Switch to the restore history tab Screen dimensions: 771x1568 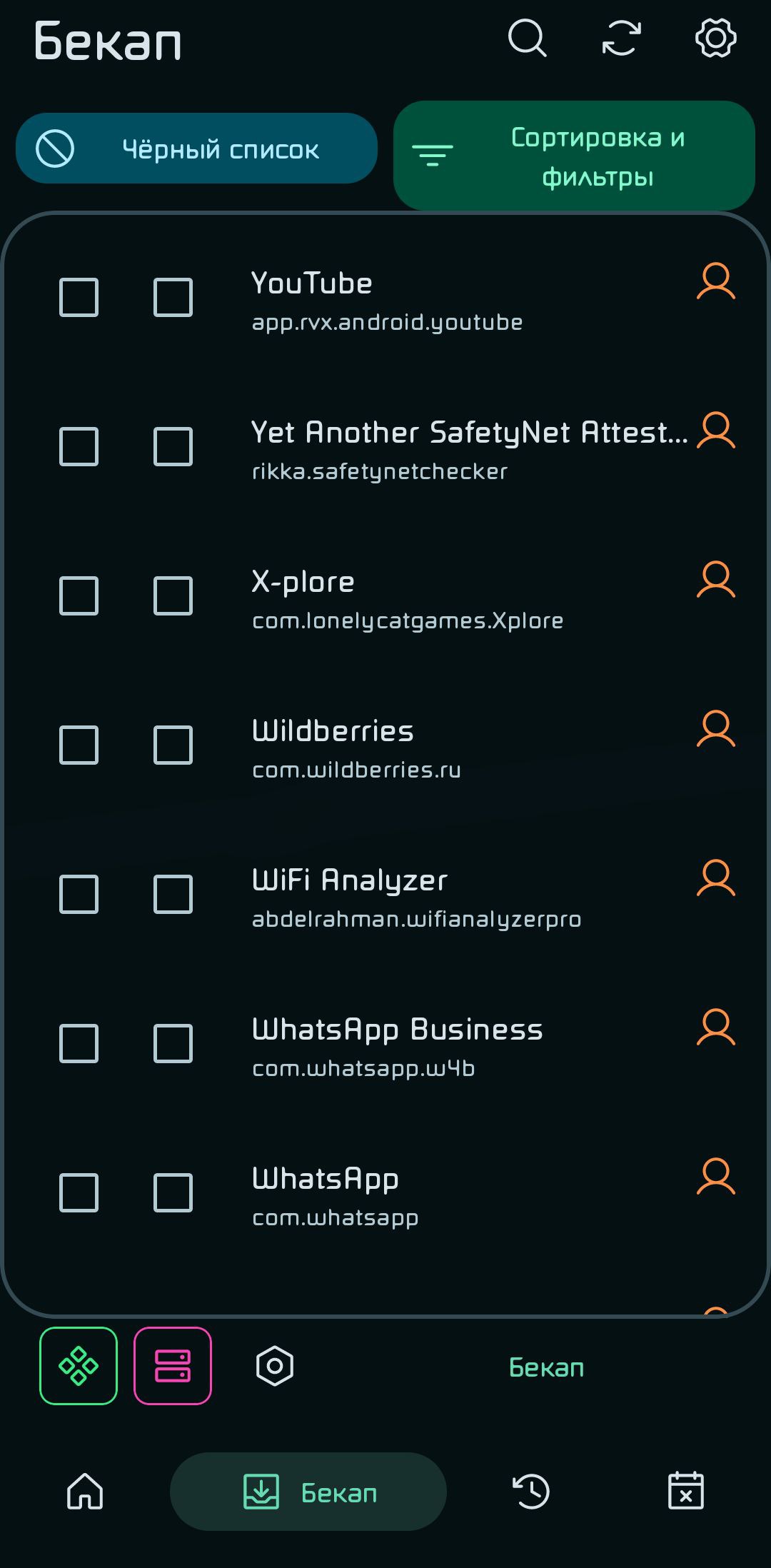point(532,1492)
